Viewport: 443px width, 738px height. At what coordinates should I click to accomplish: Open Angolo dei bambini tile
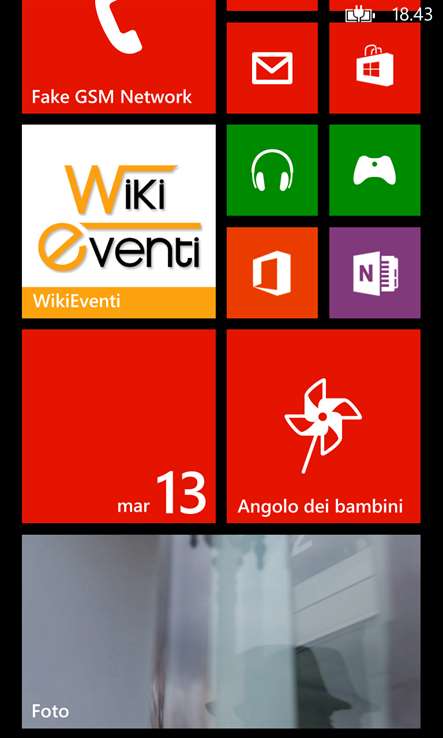coord(323,426)
